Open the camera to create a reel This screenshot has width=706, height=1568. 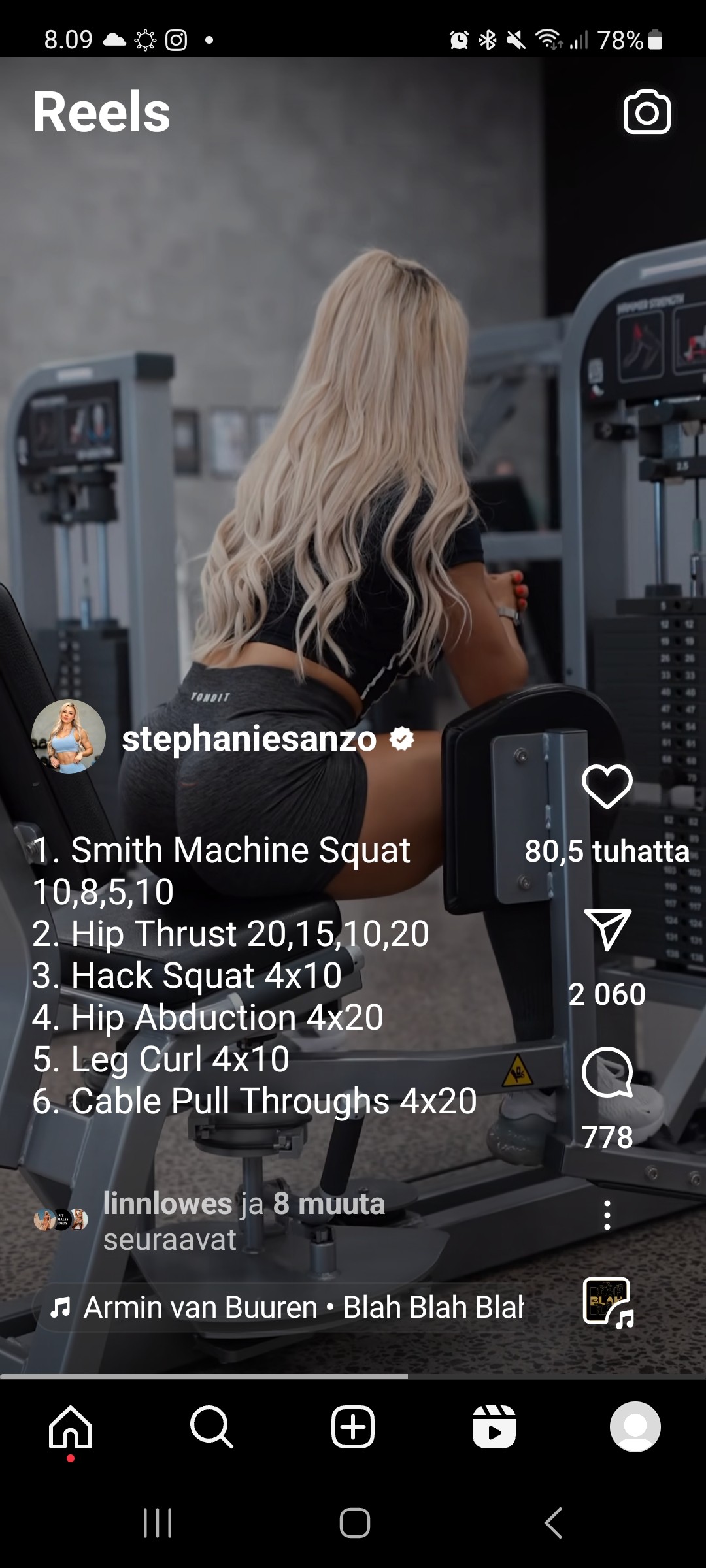647,112
